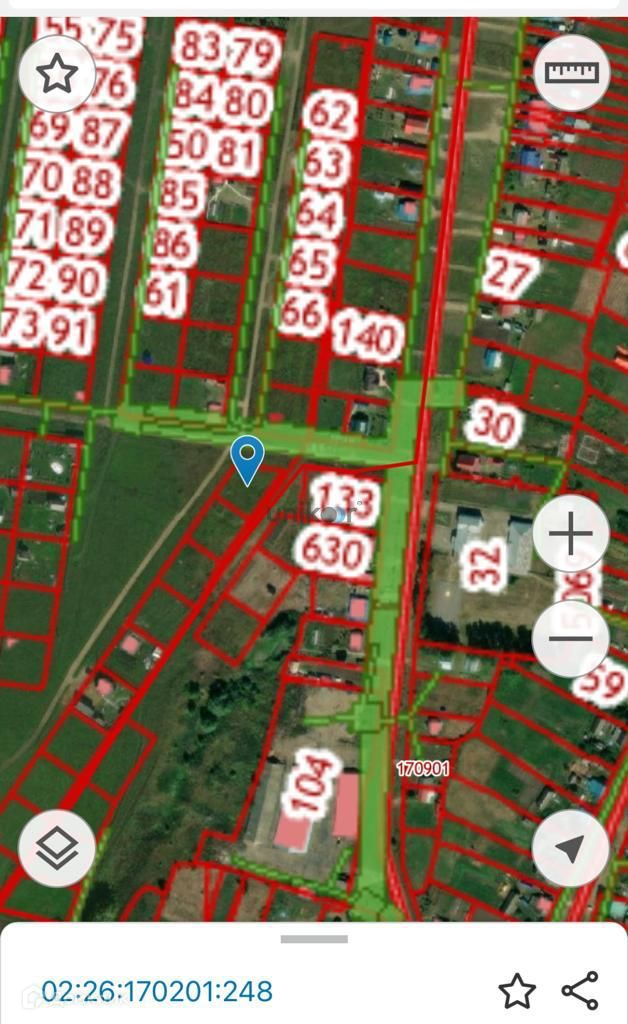Open details for cadastral number 02:26:170201:248
The width and height of the screenshot is (628, 1024).
tap(157, 991)
